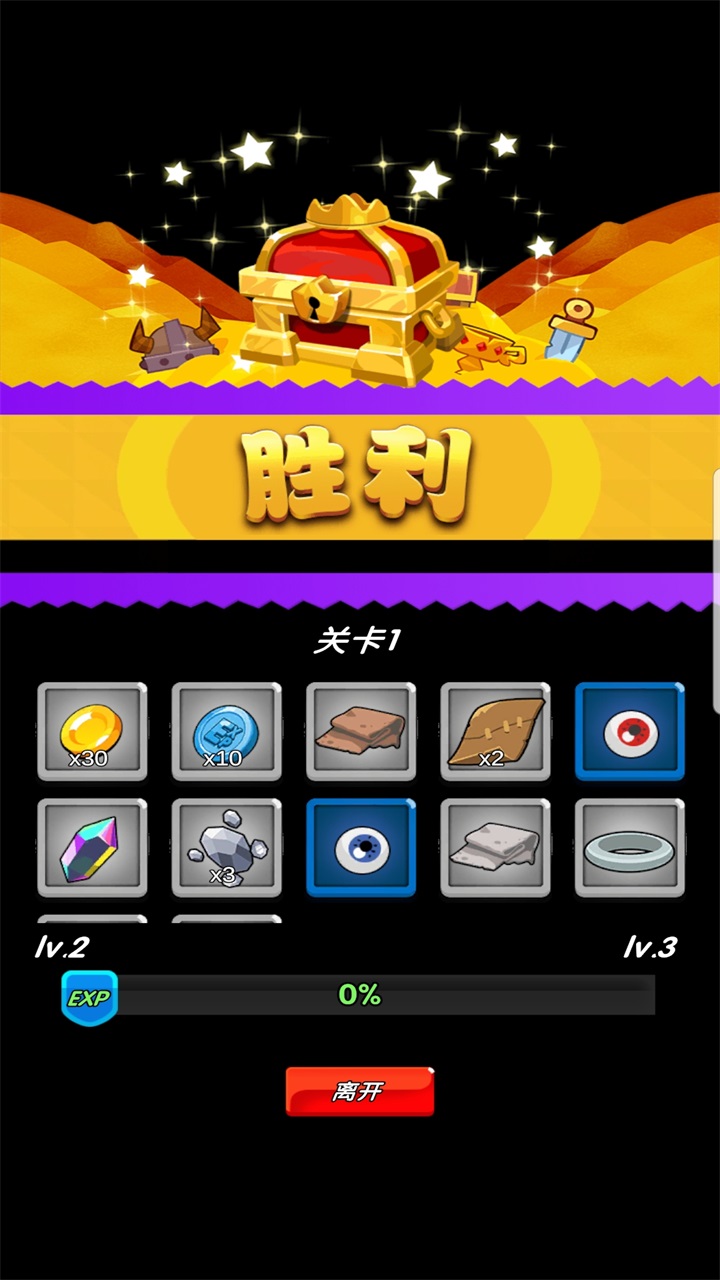Select the red eyeball reward item

[x=630, y=731]
